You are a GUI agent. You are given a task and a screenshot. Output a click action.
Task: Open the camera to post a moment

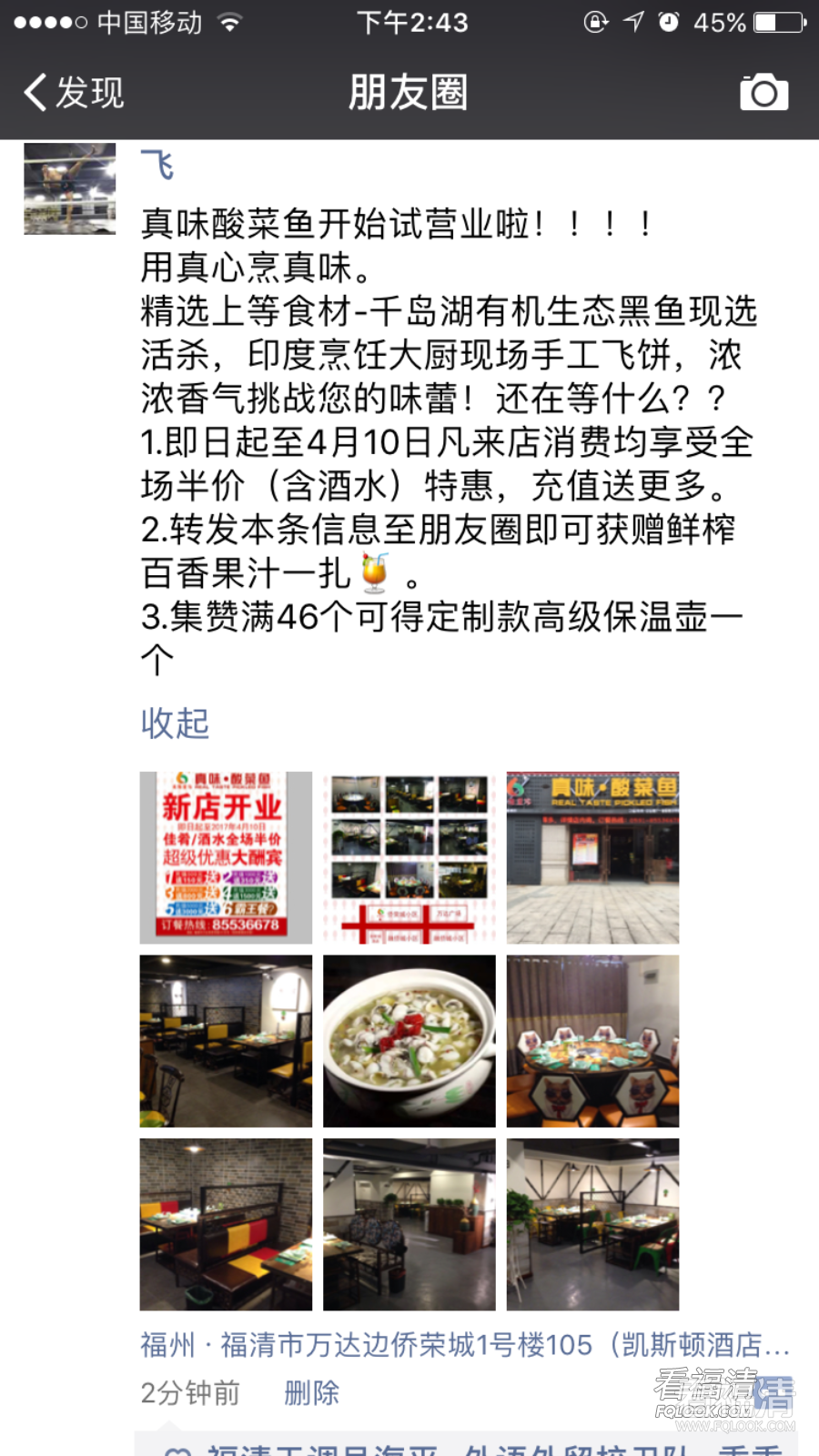tap(763, 93)
